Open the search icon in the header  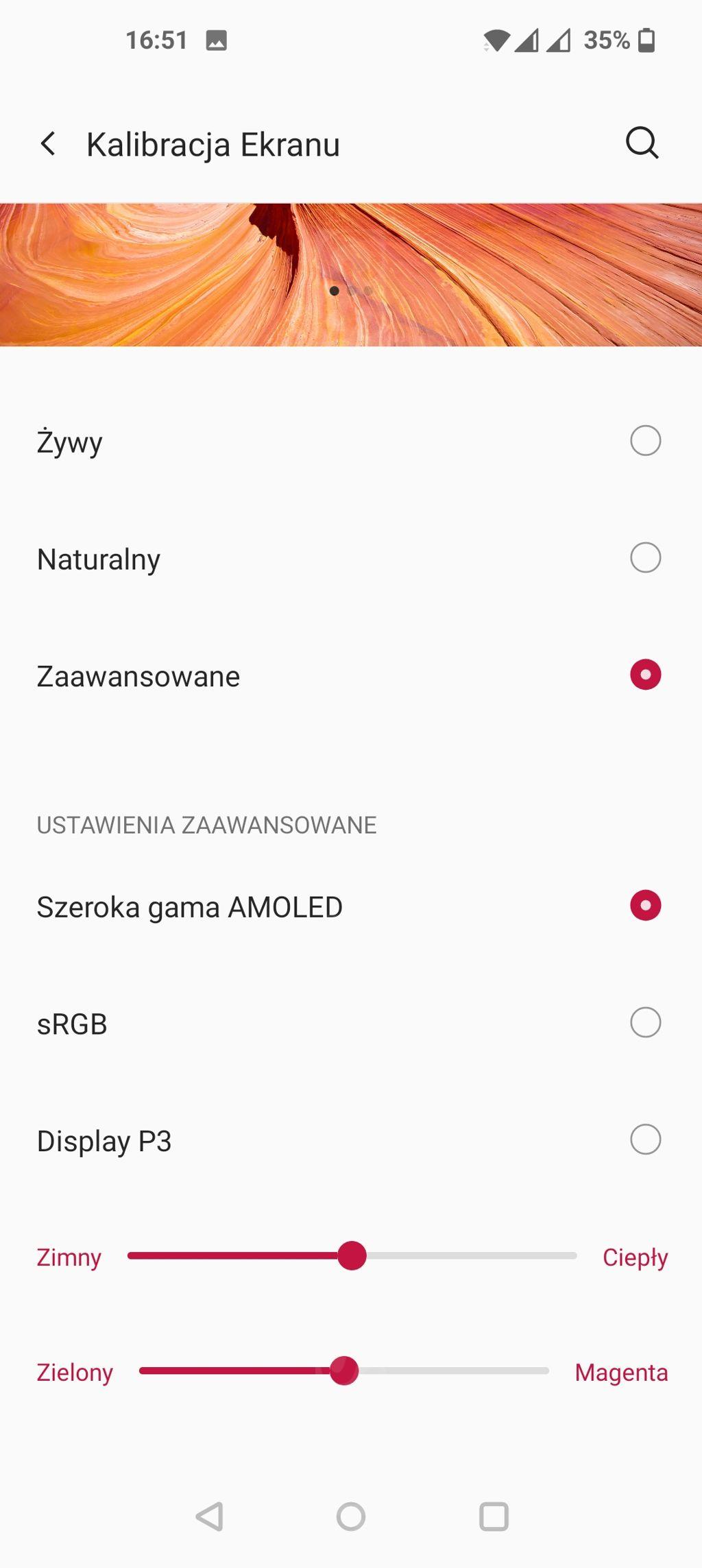coord(642,143)
